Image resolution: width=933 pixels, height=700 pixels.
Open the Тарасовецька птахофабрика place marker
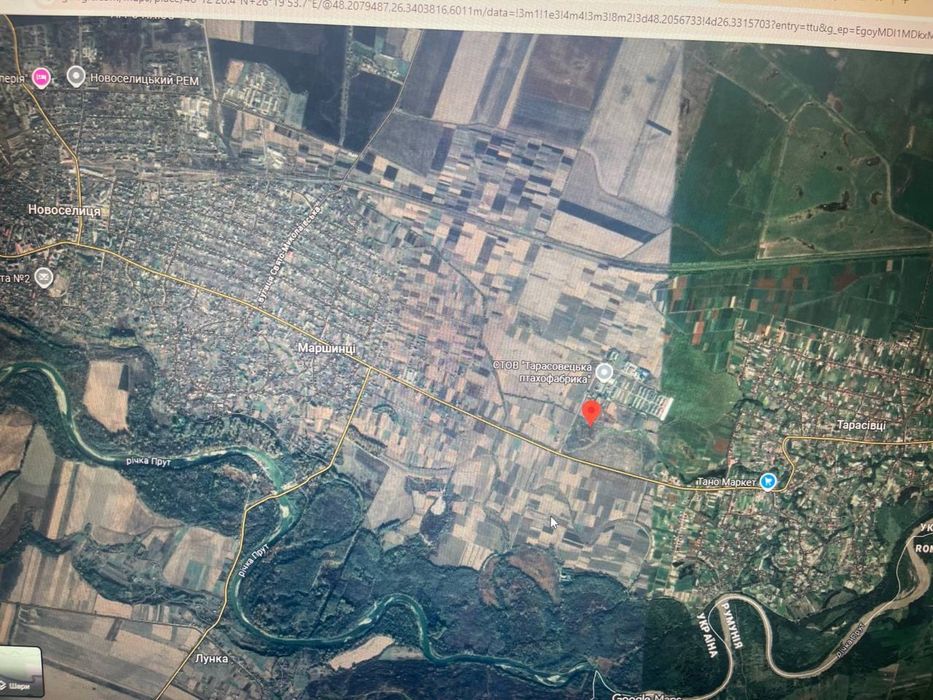click(x=604, y=372)
